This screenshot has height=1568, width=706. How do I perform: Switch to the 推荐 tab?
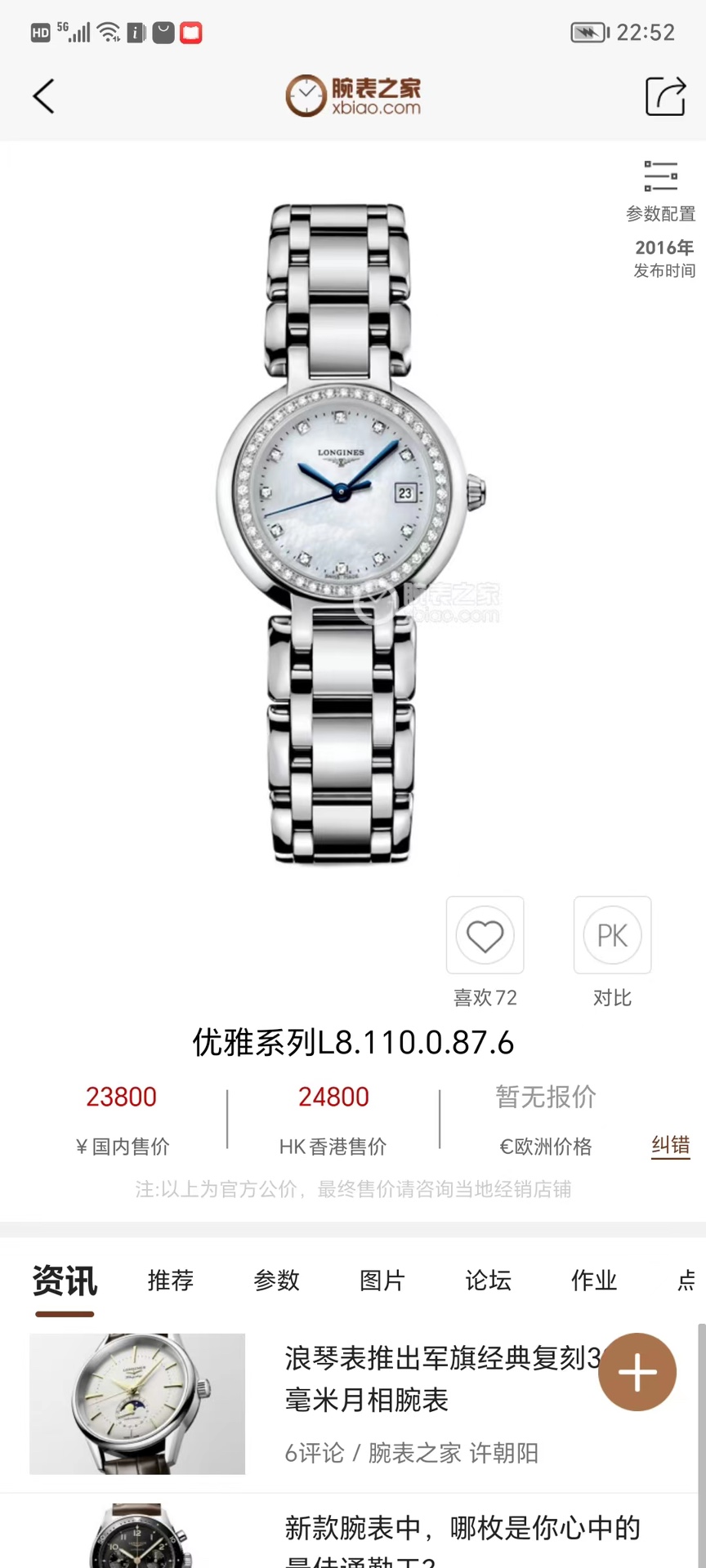click(x=171, y=1280)
